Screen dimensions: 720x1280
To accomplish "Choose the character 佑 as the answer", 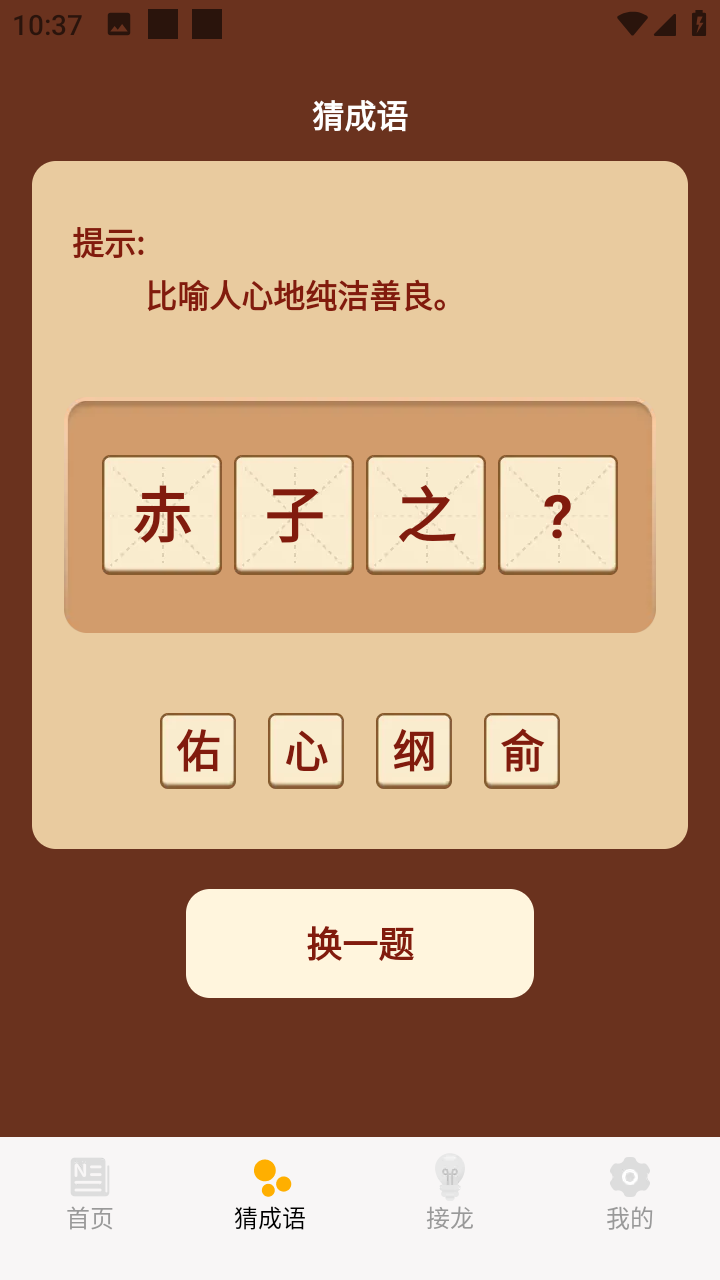I will (198, 750).
